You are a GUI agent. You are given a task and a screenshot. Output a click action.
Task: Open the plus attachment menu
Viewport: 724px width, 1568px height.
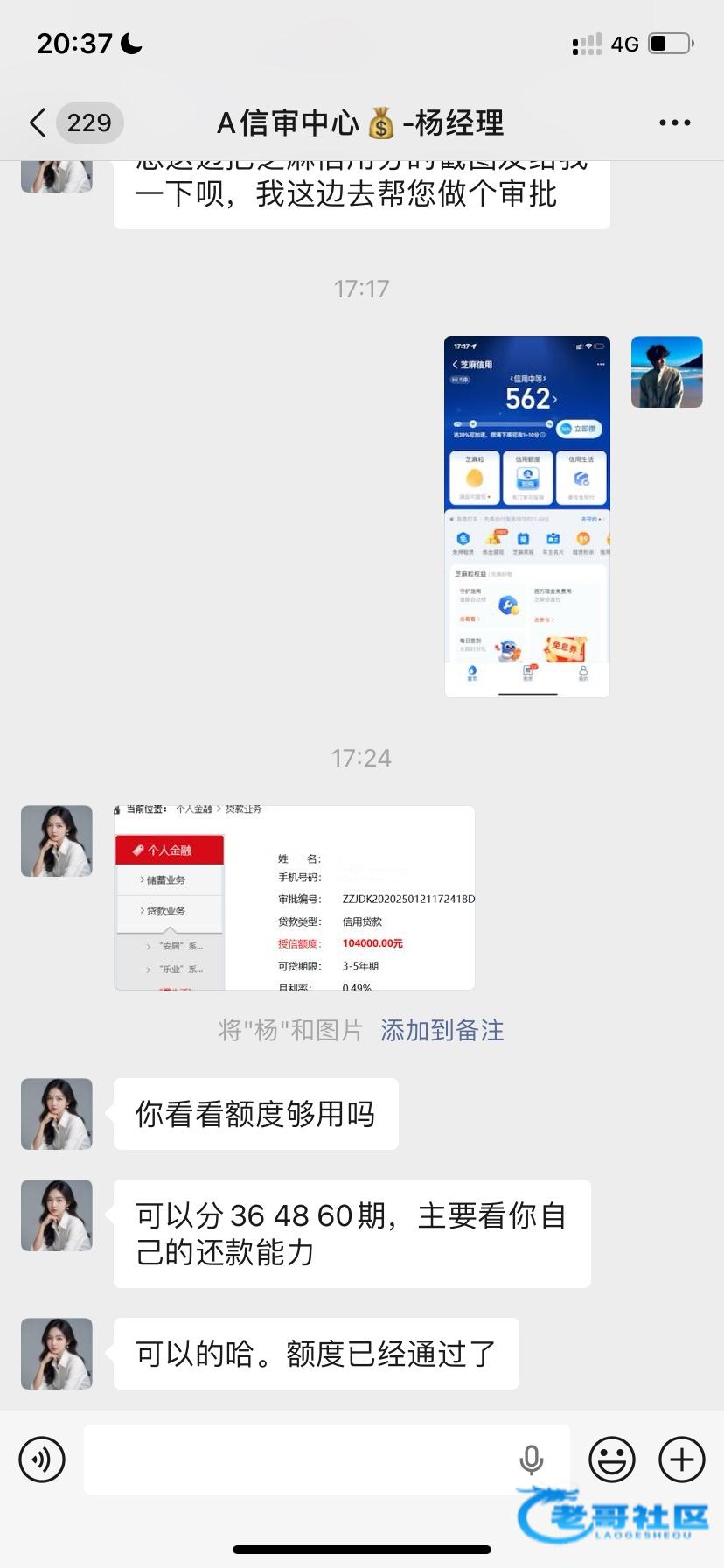[x=681, y=1459]
